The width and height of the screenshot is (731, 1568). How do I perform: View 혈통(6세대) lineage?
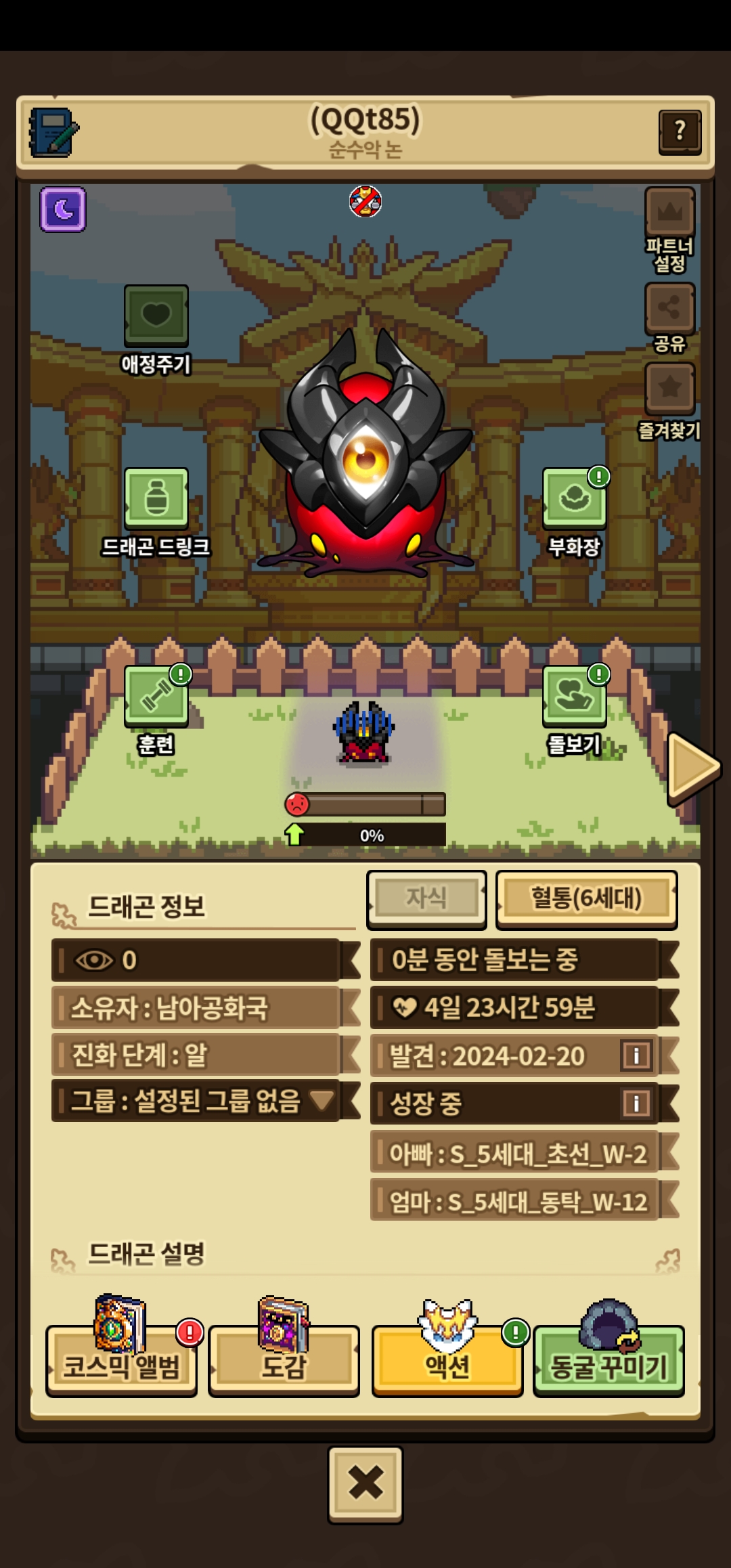click(586, 899)
